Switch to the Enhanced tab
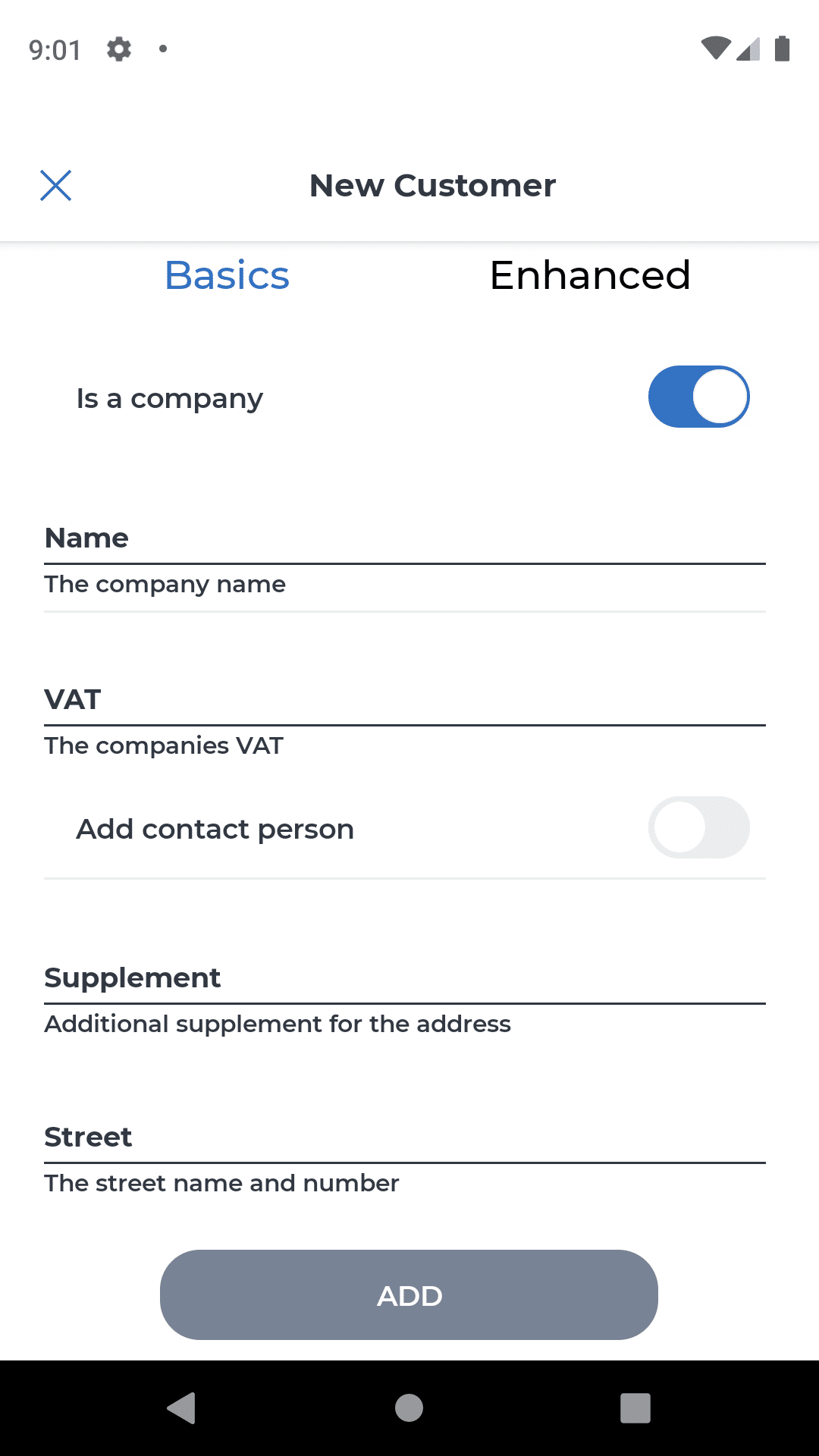 click(x=590, y=275)
